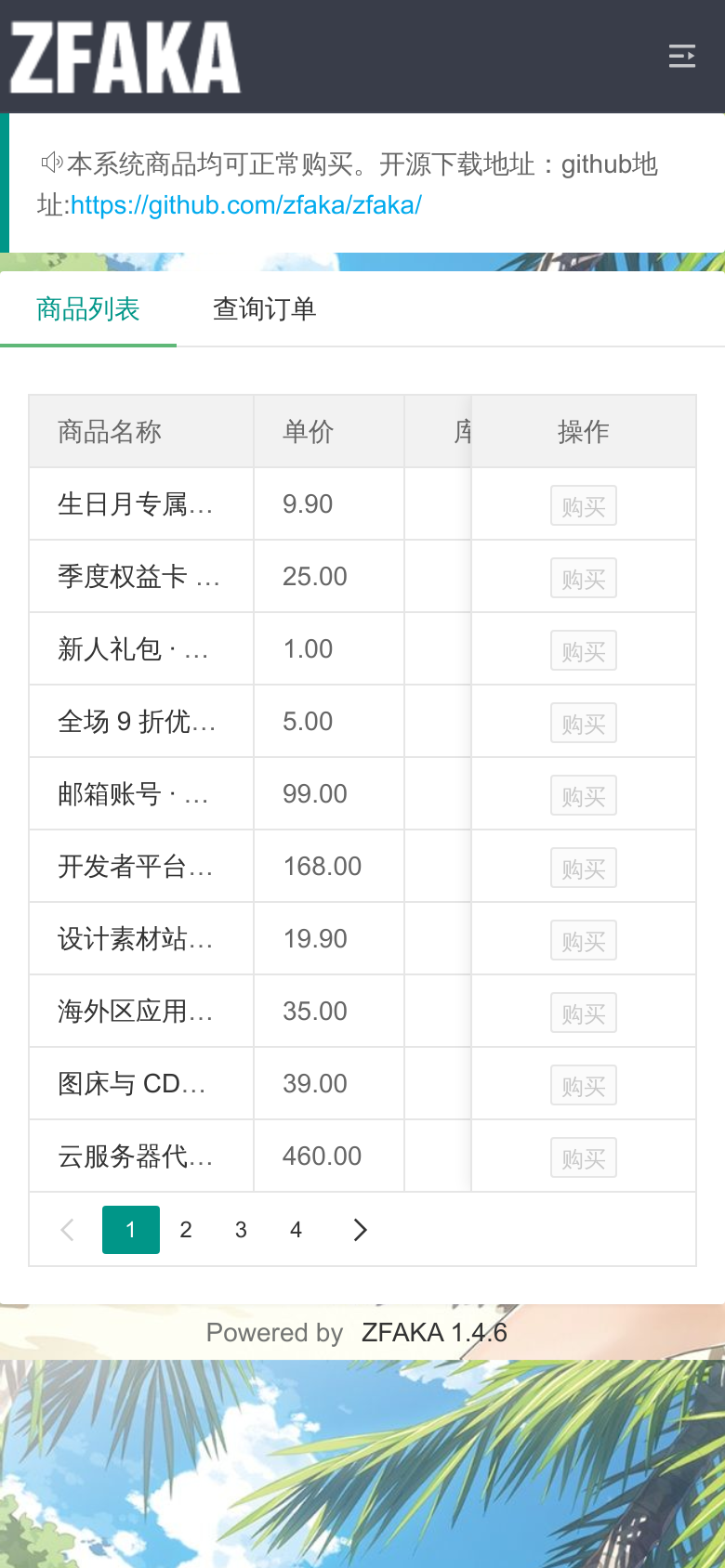Screen dimensions: 725x1568
Task: Switch to the 查询订单 tab
Action: 265,308
